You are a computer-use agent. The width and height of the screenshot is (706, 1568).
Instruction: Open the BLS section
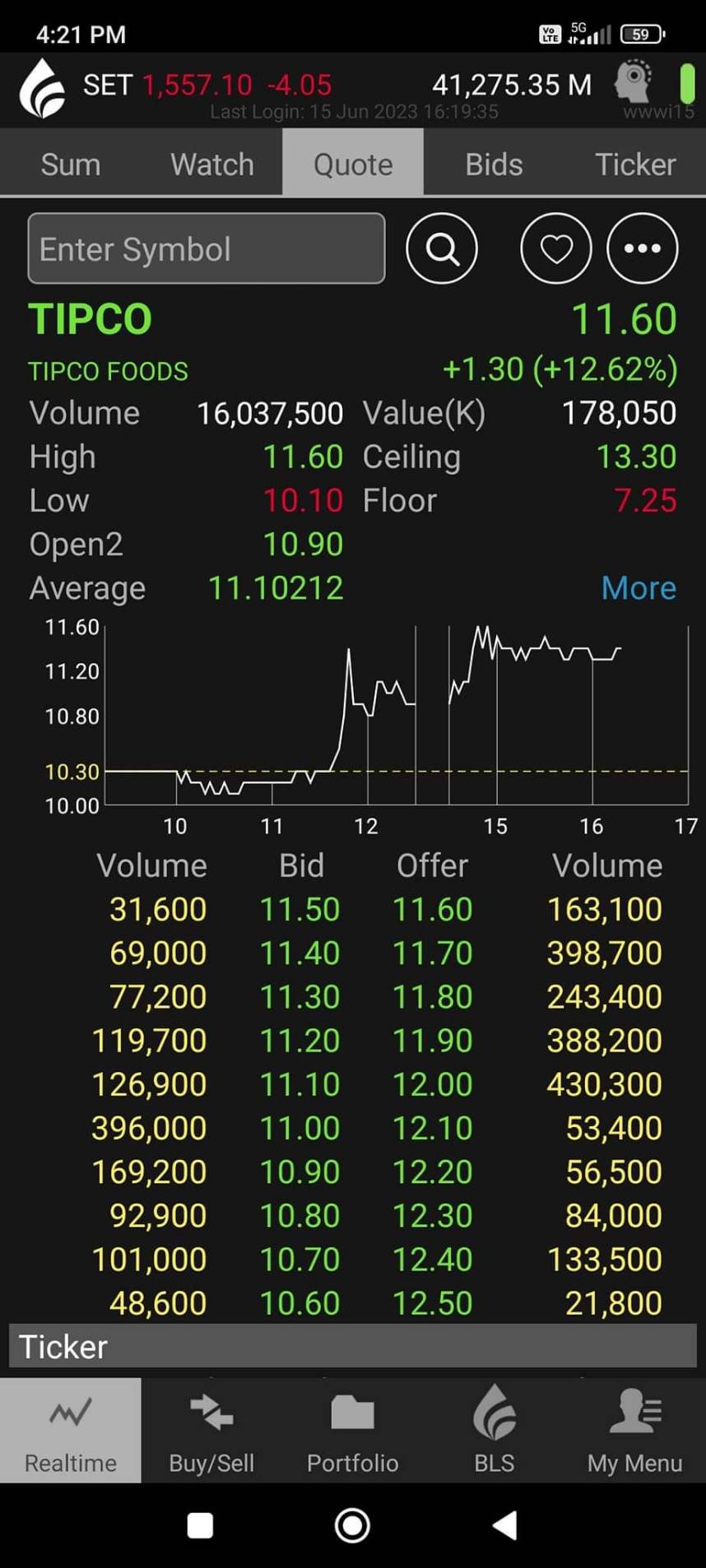coord(494,1432)
